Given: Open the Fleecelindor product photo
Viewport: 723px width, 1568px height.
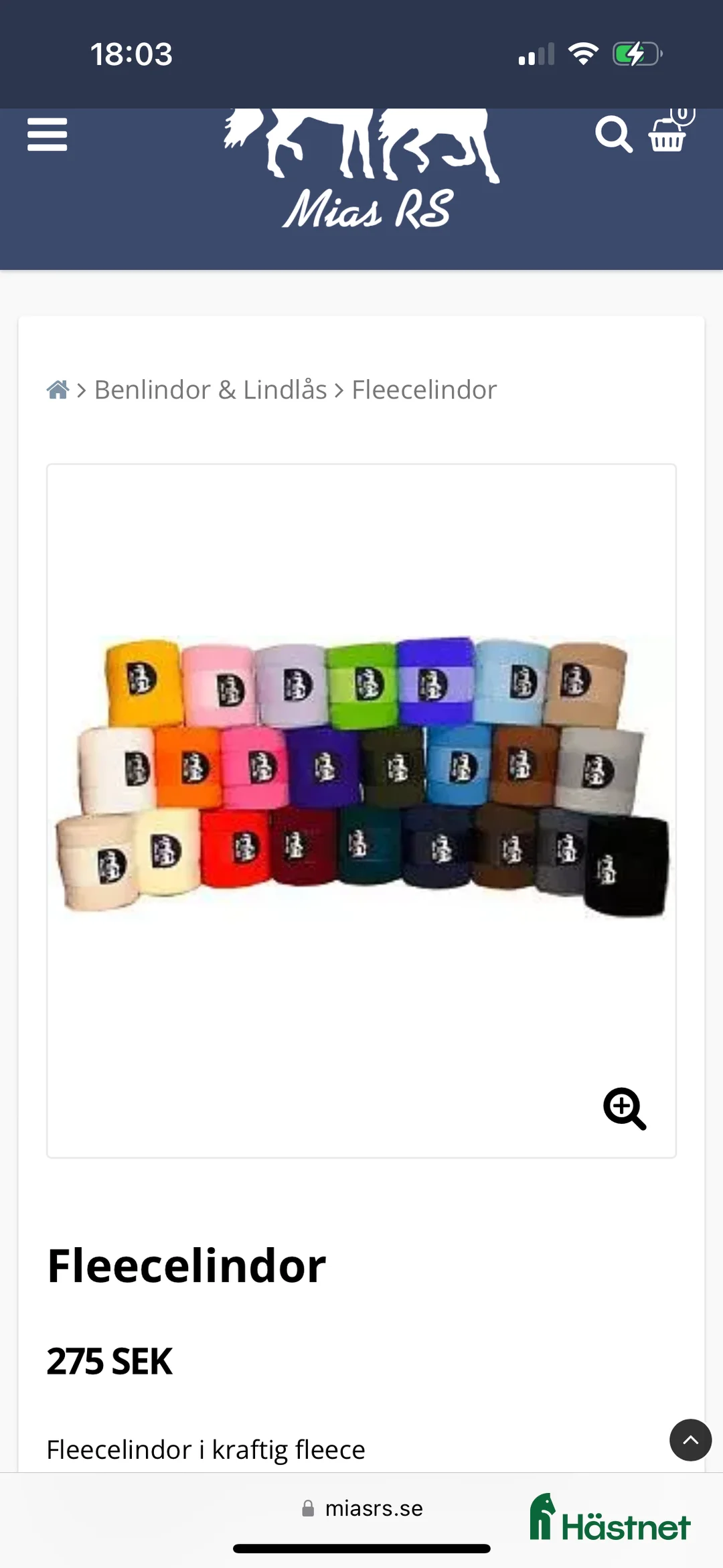Looking at the screenshot, I should pos(361,777).
